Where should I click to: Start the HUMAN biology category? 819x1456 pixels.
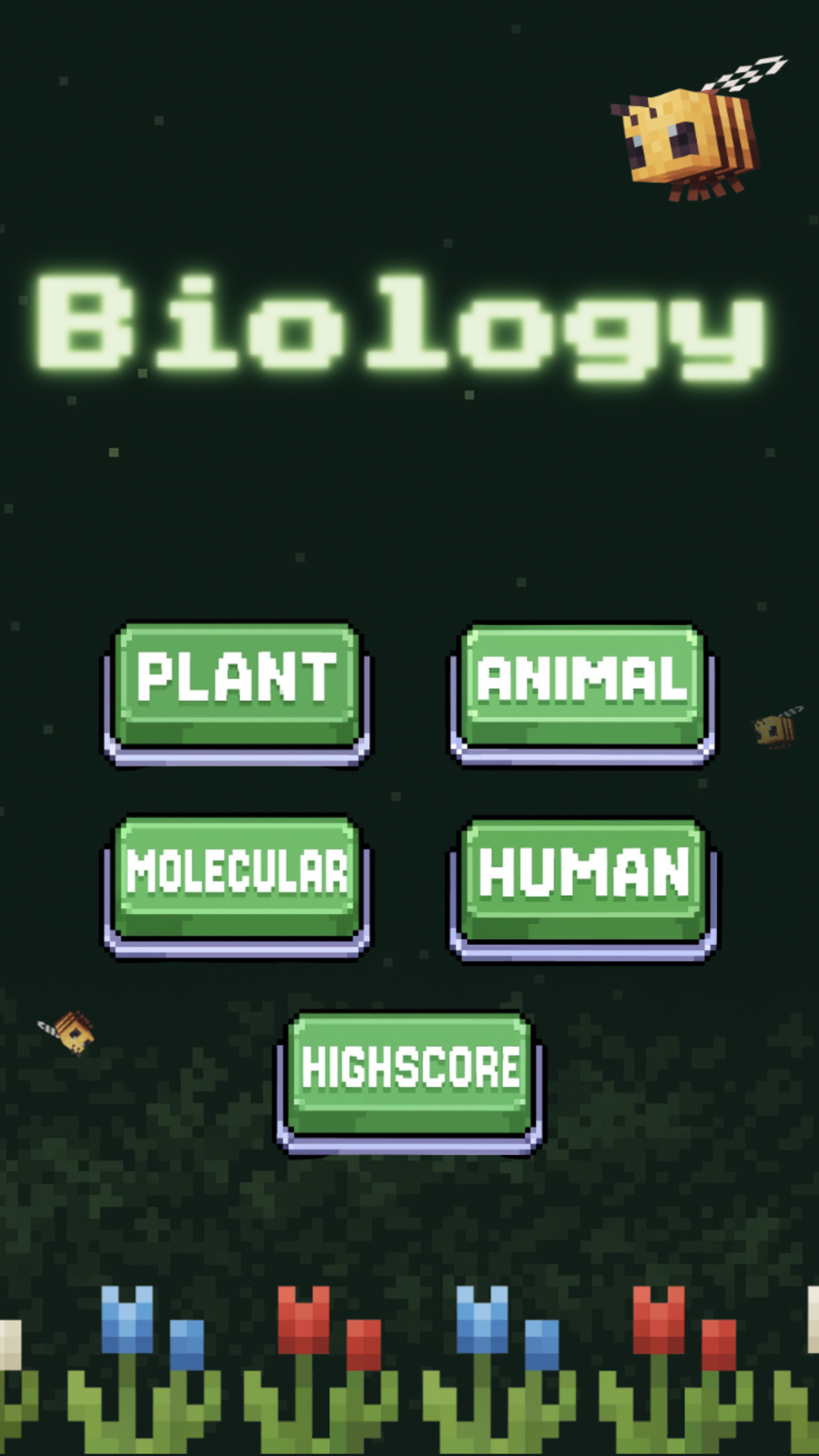click(x=583, y=878)
